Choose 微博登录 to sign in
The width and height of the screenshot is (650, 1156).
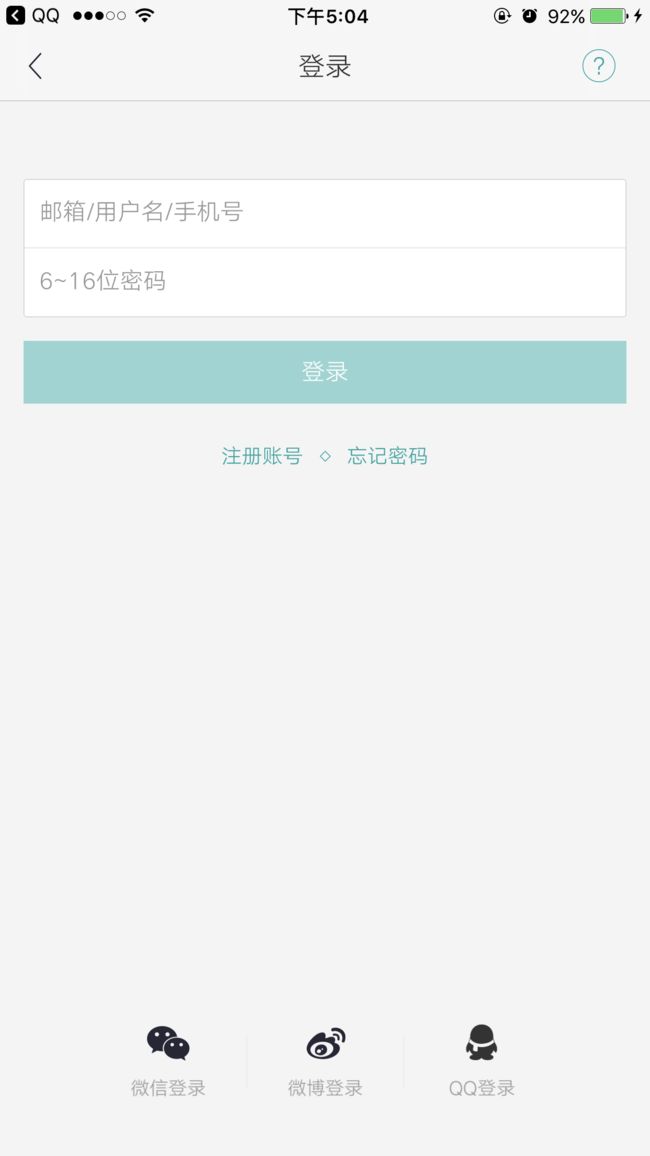[325, 1061]
